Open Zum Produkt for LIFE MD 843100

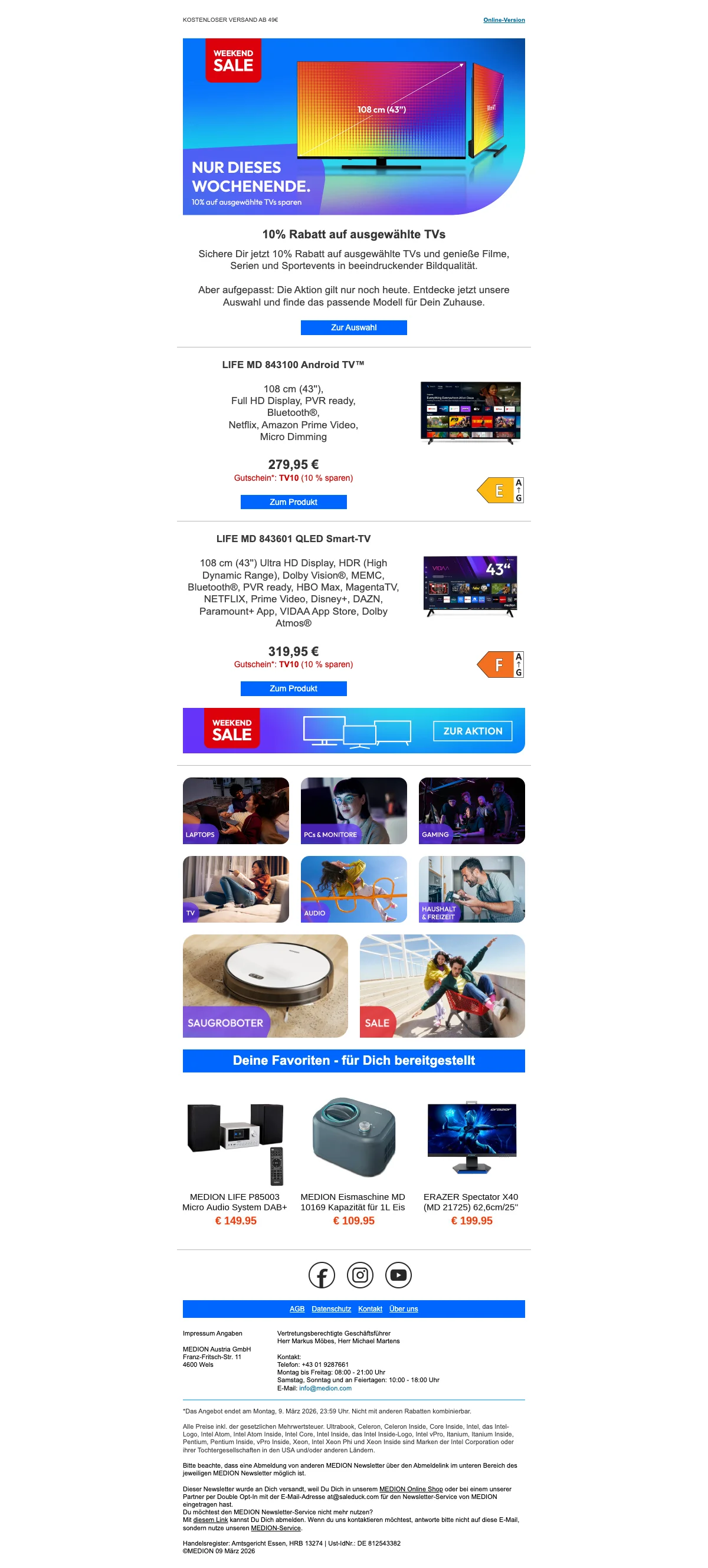293,502
